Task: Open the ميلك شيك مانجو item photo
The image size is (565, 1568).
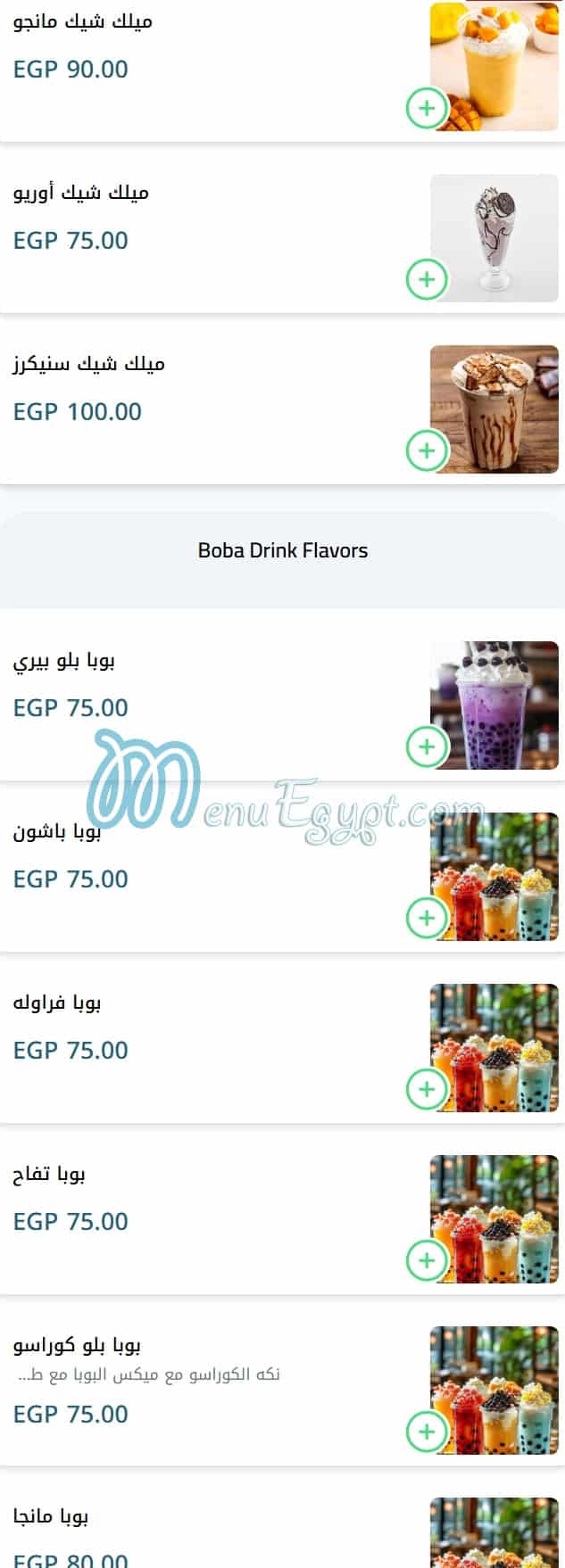Action: [x=494, y=66]
